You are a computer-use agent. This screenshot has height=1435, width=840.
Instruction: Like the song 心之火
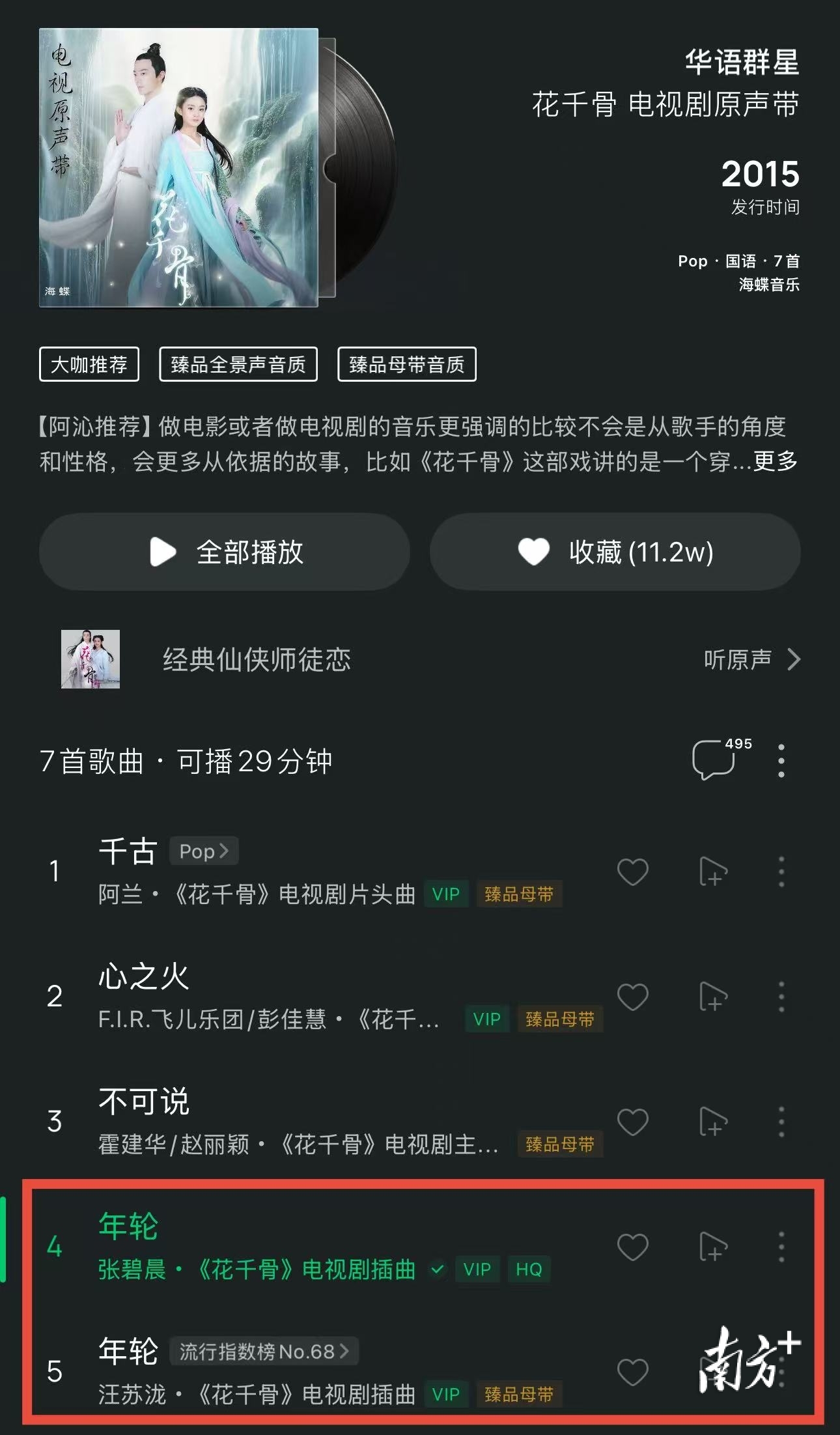633,997
